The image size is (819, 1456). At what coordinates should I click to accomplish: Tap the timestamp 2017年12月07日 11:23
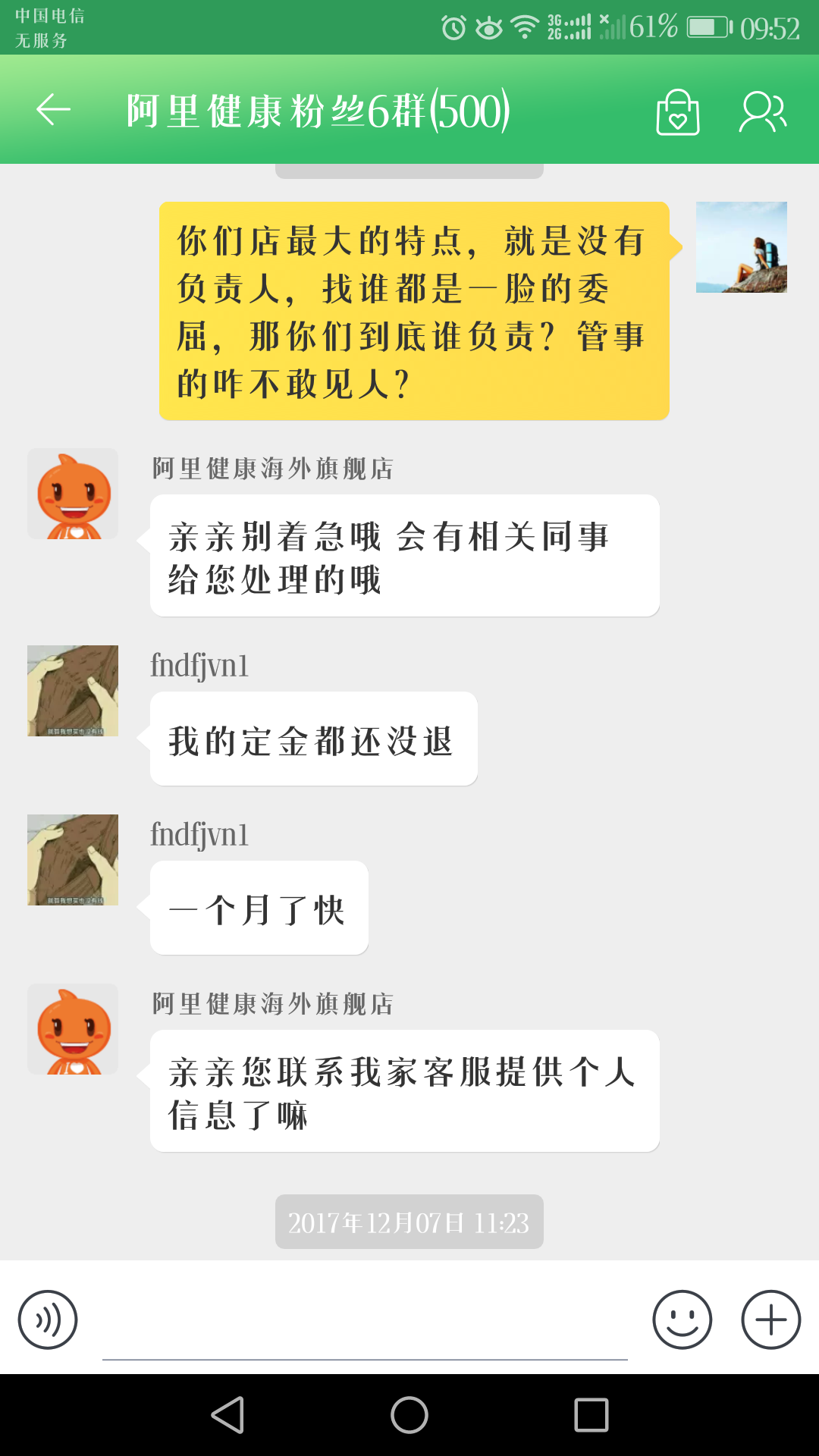click(409, 1221)
